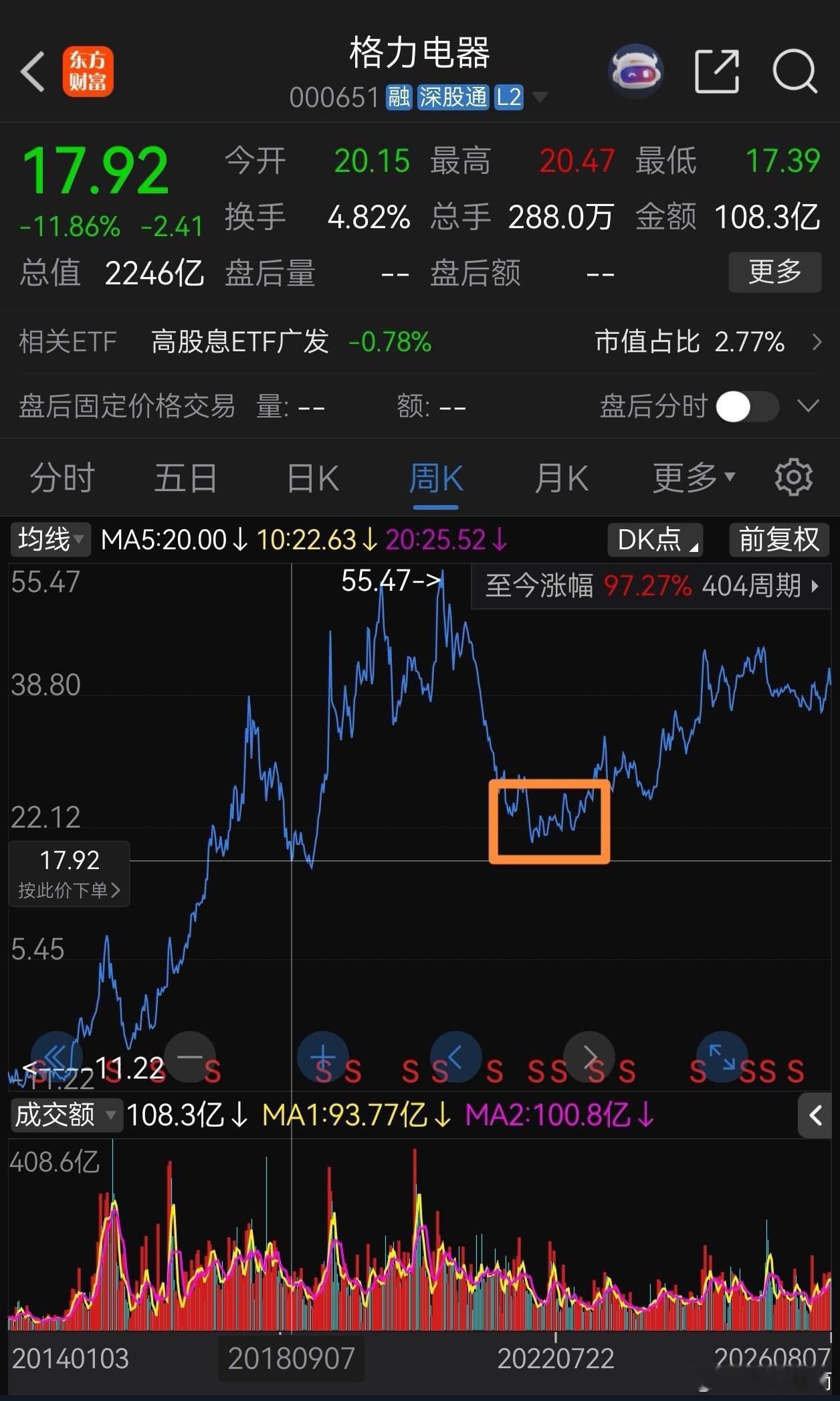Switch to the 五日 tab

click(185, 478)
